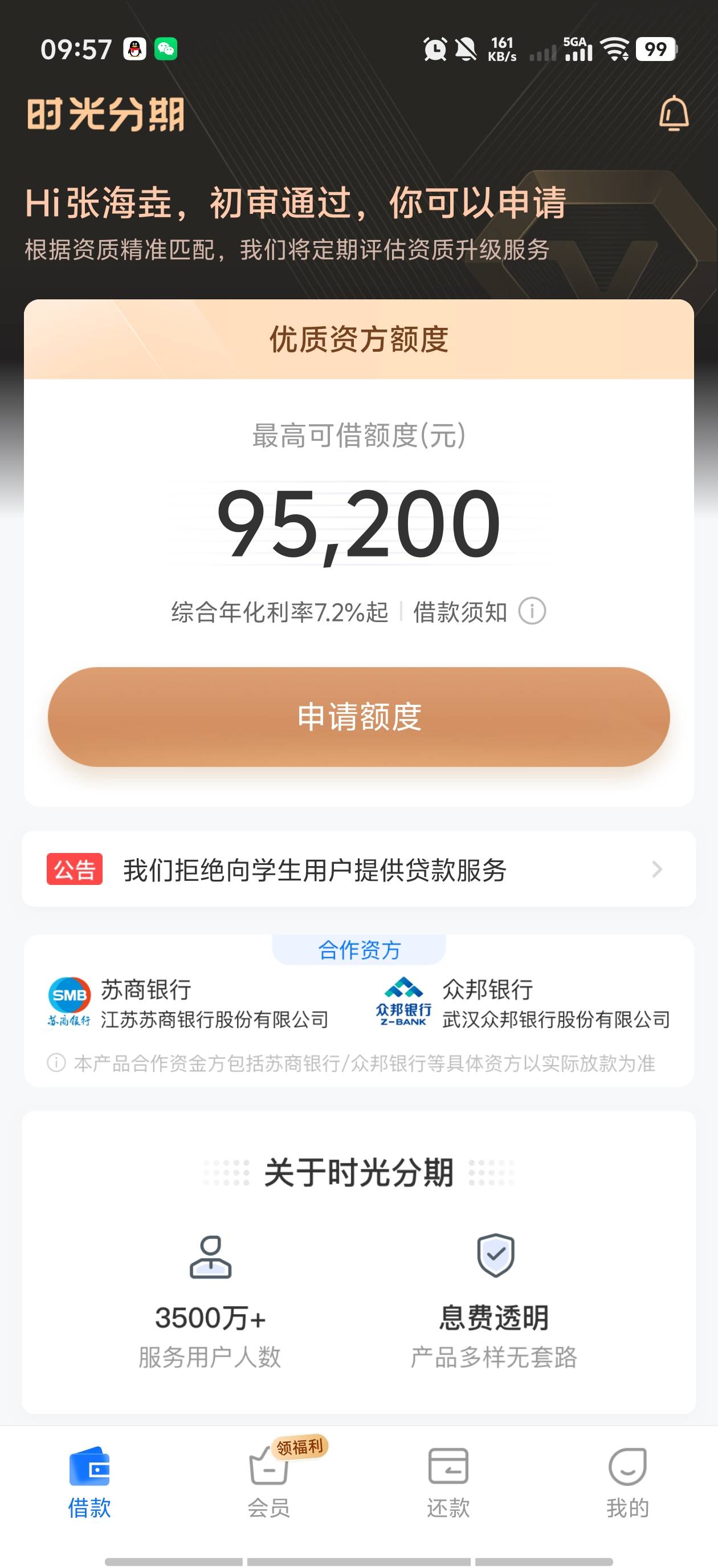
Task: Go to the 我的 tab
Action: pos(628,1483)
